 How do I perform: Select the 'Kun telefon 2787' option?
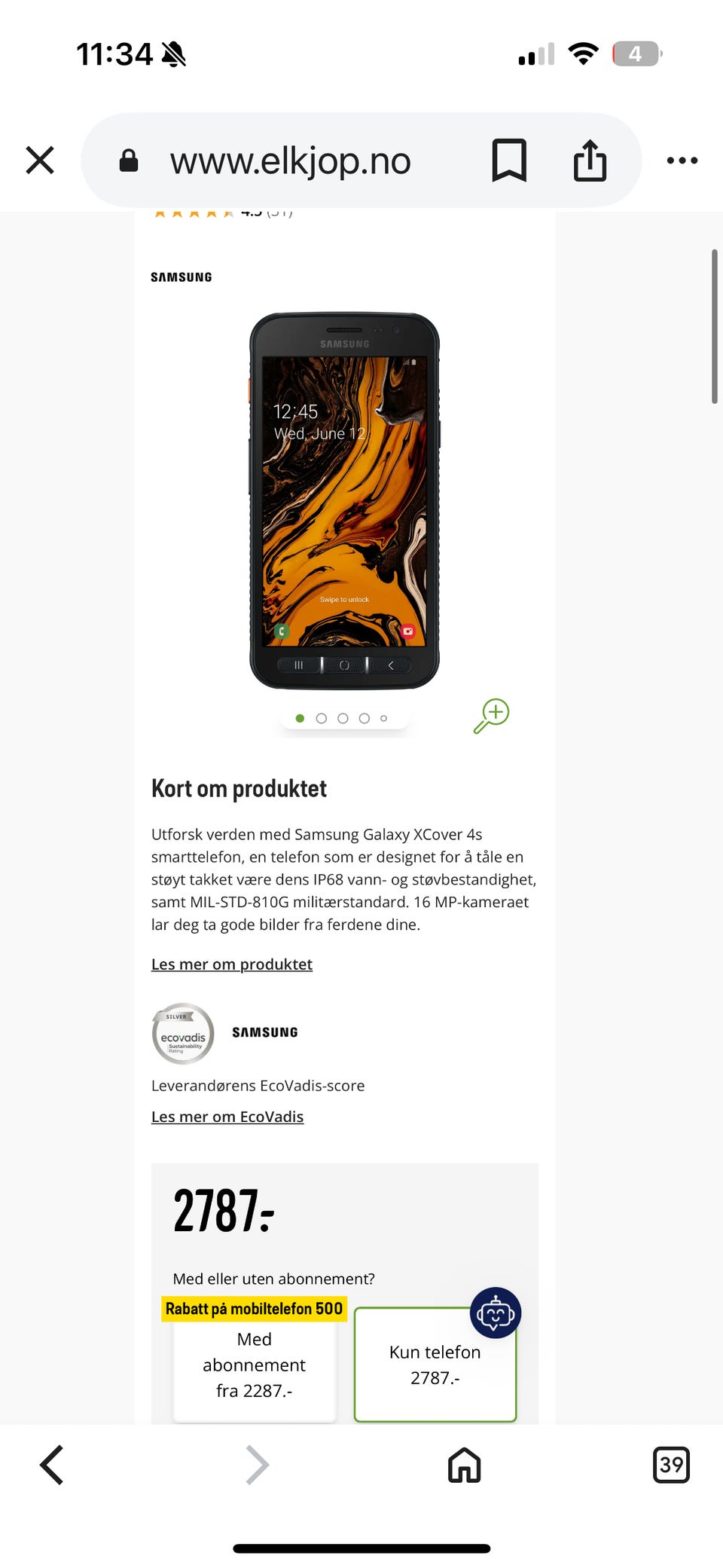pos(435,1365)
